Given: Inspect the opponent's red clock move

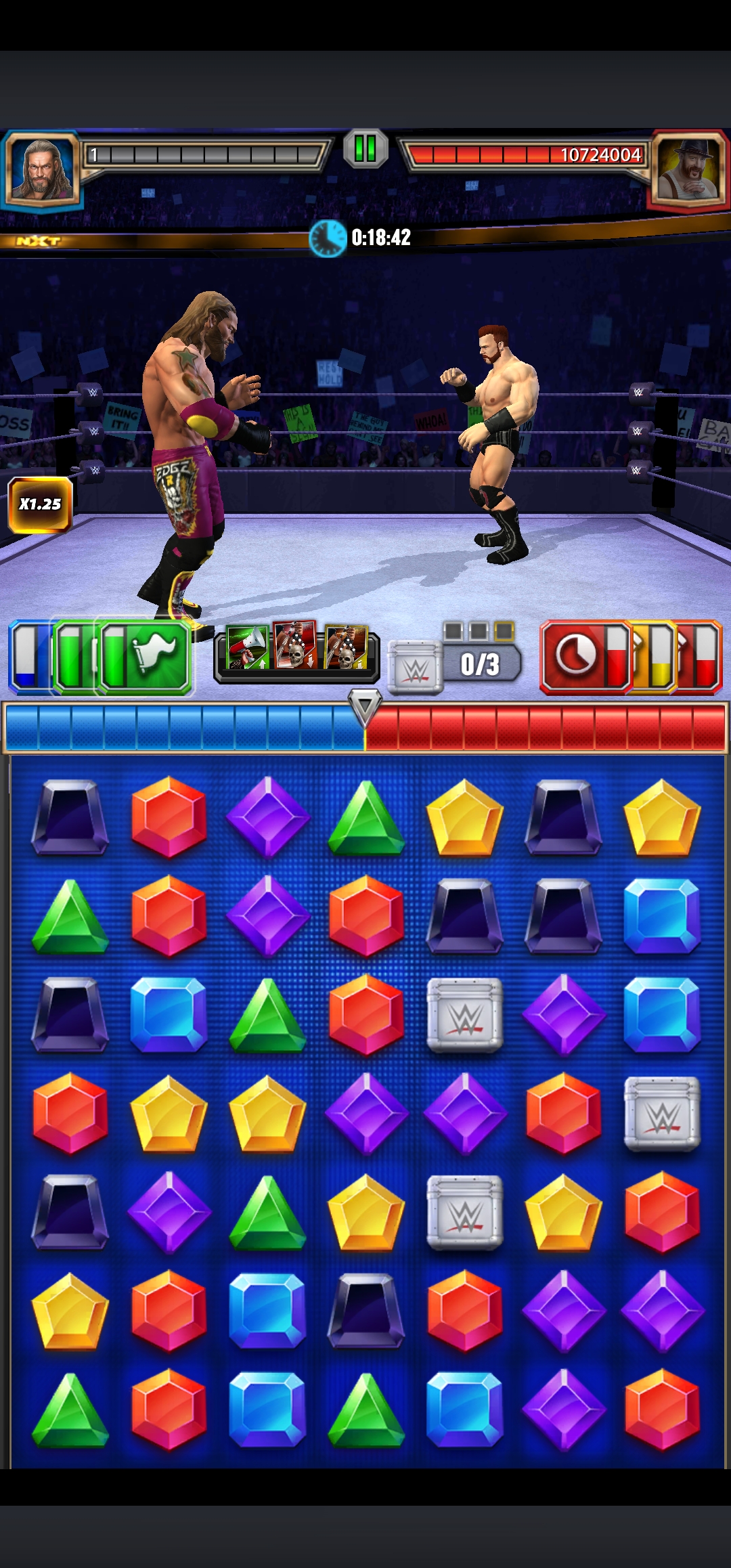Looking at the screenshot, I should 577,657.
